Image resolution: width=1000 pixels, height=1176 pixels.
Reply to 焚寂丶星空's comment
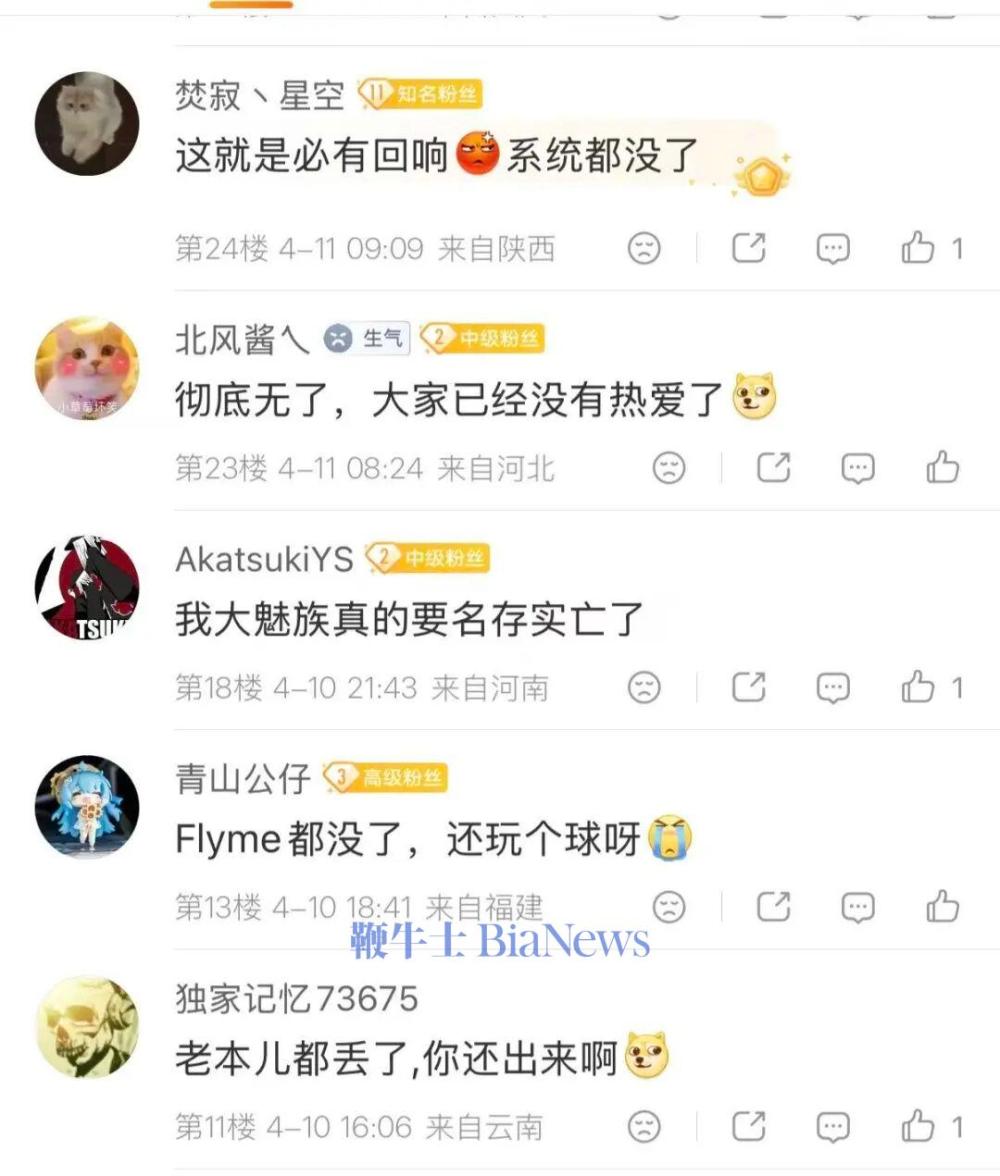coord(833,248)
